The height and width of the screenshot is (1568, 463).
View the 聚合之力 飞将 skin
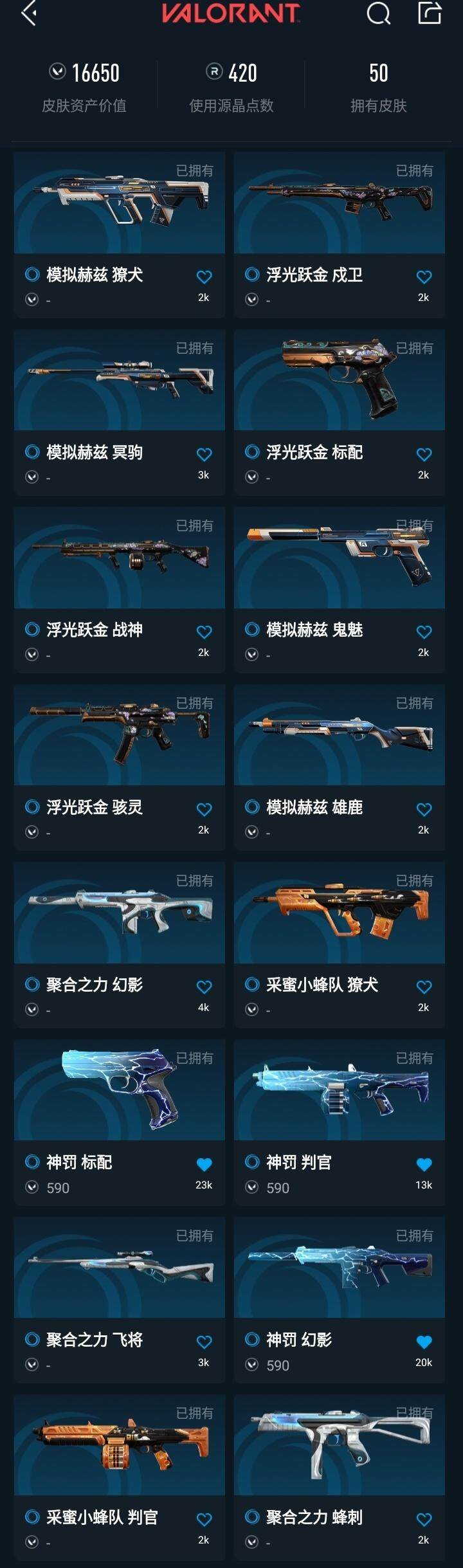point(120,1268)
